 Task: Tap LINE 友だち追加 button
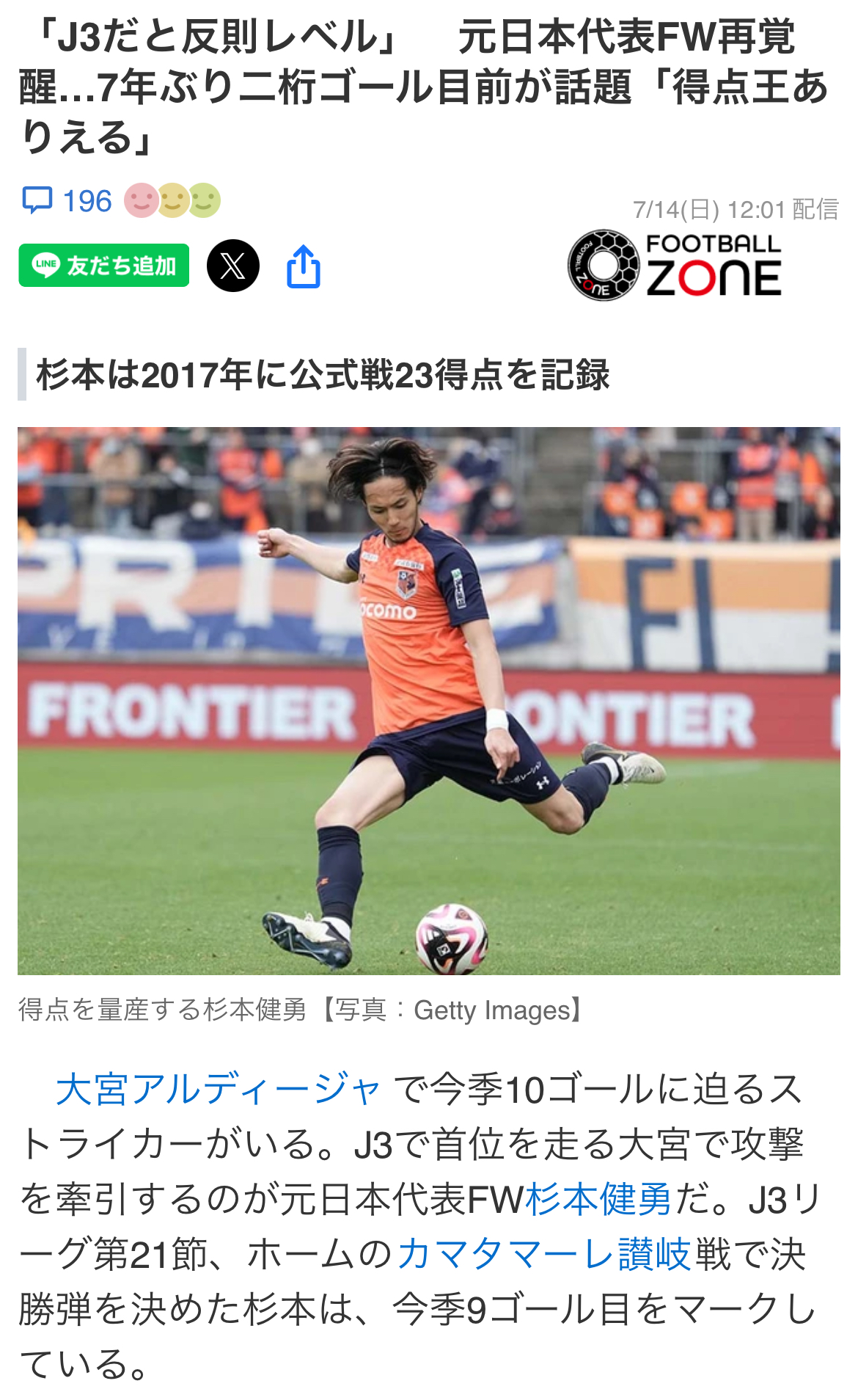point(104,265)
